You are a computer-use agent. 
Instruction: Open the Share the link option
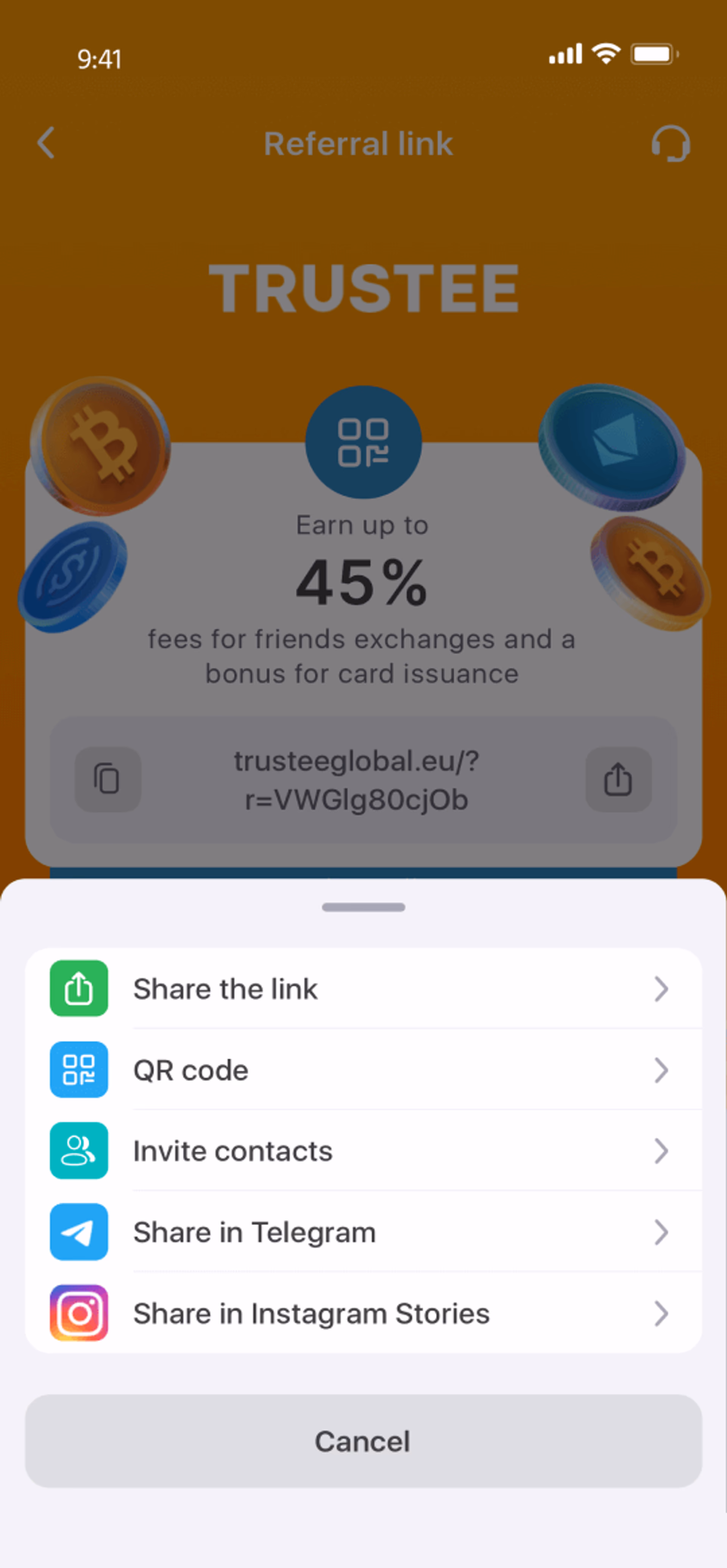click(x=363, y=988)
